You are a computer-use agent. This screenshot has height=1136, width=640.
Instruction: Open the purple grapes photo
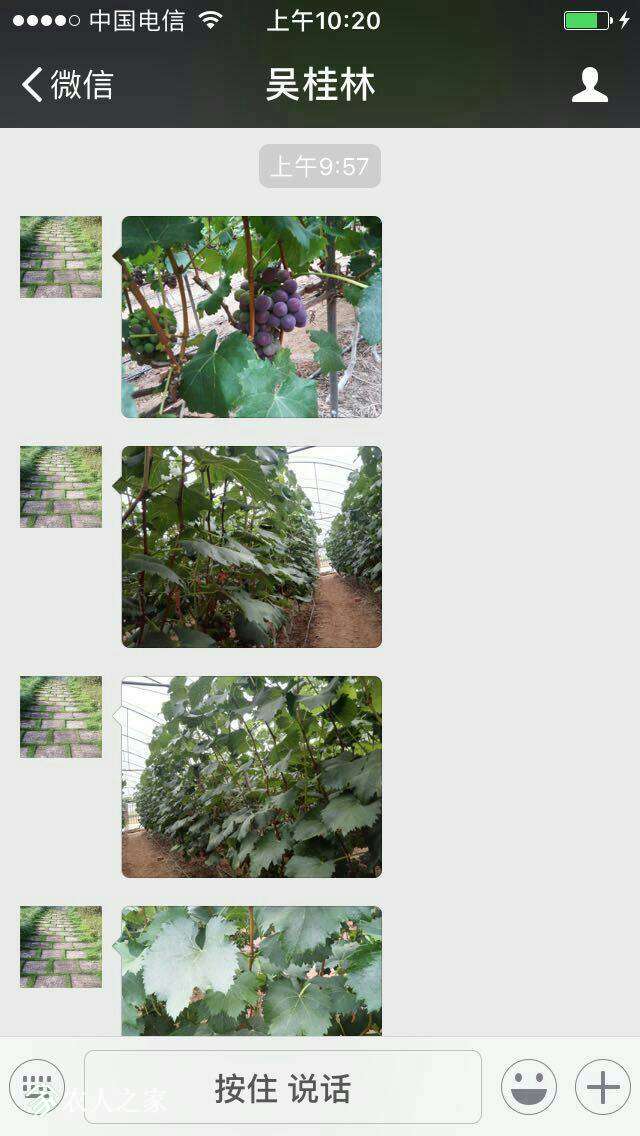pos(252,317)
